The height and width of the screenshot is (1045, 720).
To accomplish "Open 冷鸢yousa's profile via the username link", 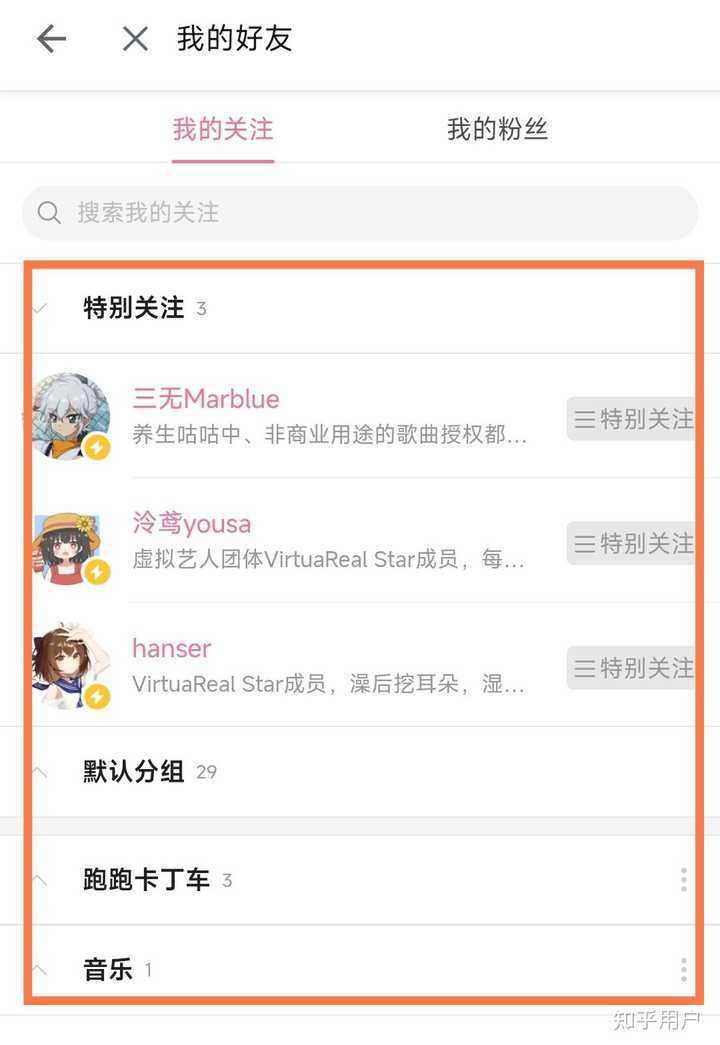I will (191, 523).
